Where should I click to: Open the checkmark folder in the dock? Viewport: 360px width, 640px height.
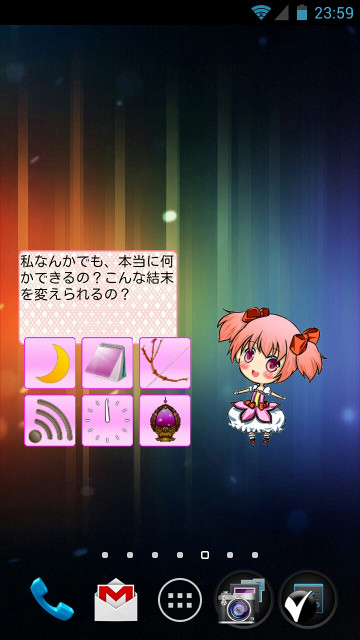click(308, 600)
